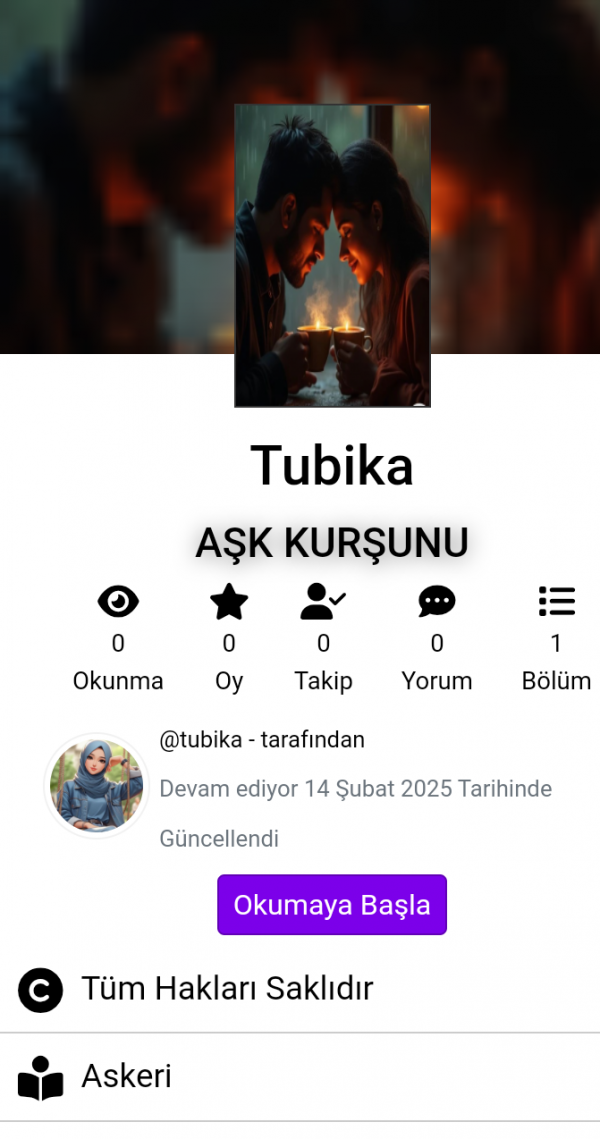Vote with the star Oy icon
Screen dimensions: 600x1139
pos(229,602)
